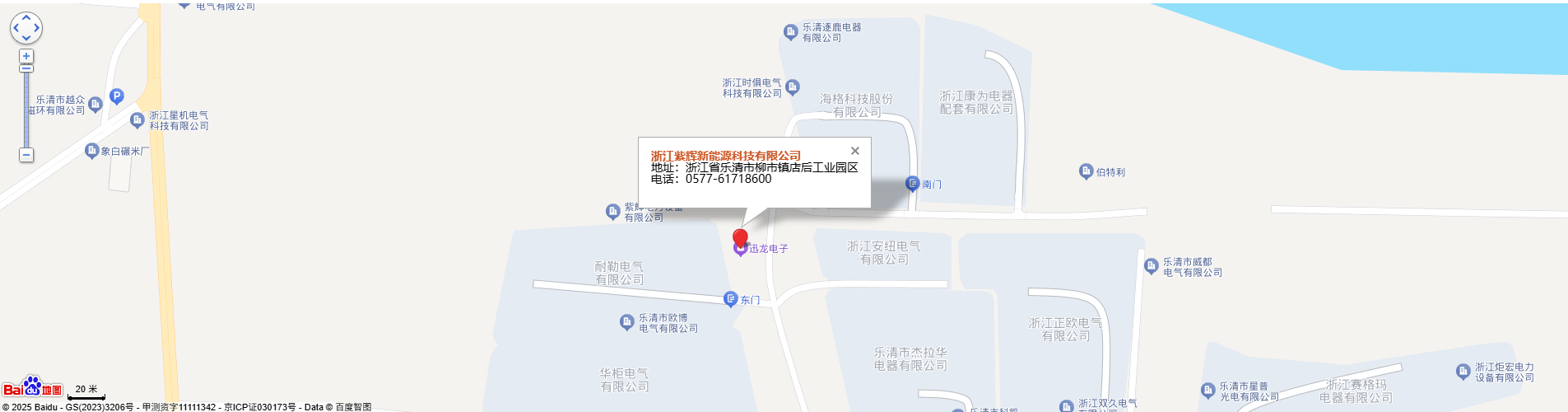
Task: Pan the map up with the arrow
Action: pos(26,17)
